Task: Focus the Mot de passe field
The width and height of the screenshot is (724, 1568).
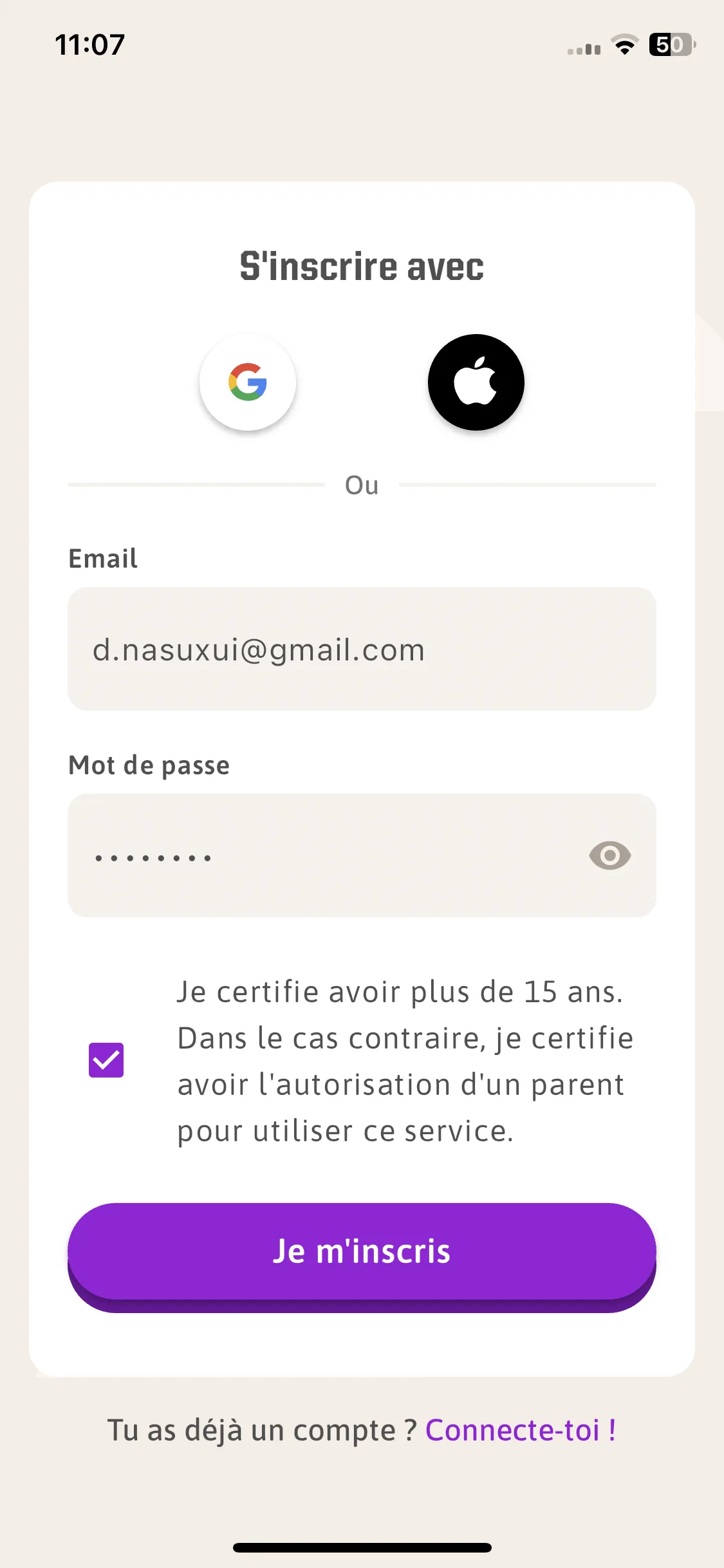Action: (322, 855)
